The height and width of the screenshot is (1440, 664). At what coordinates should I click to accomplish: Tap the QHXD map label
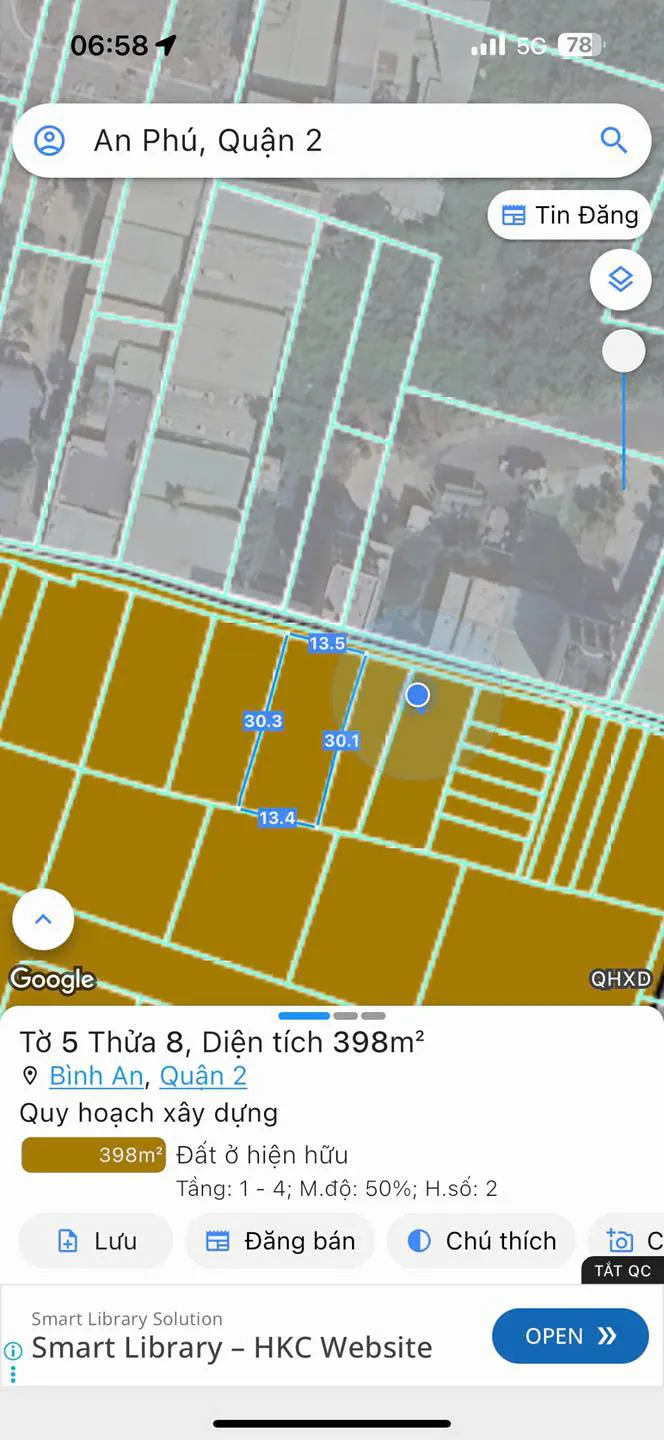pyautogui.click(x=620, y=979)
